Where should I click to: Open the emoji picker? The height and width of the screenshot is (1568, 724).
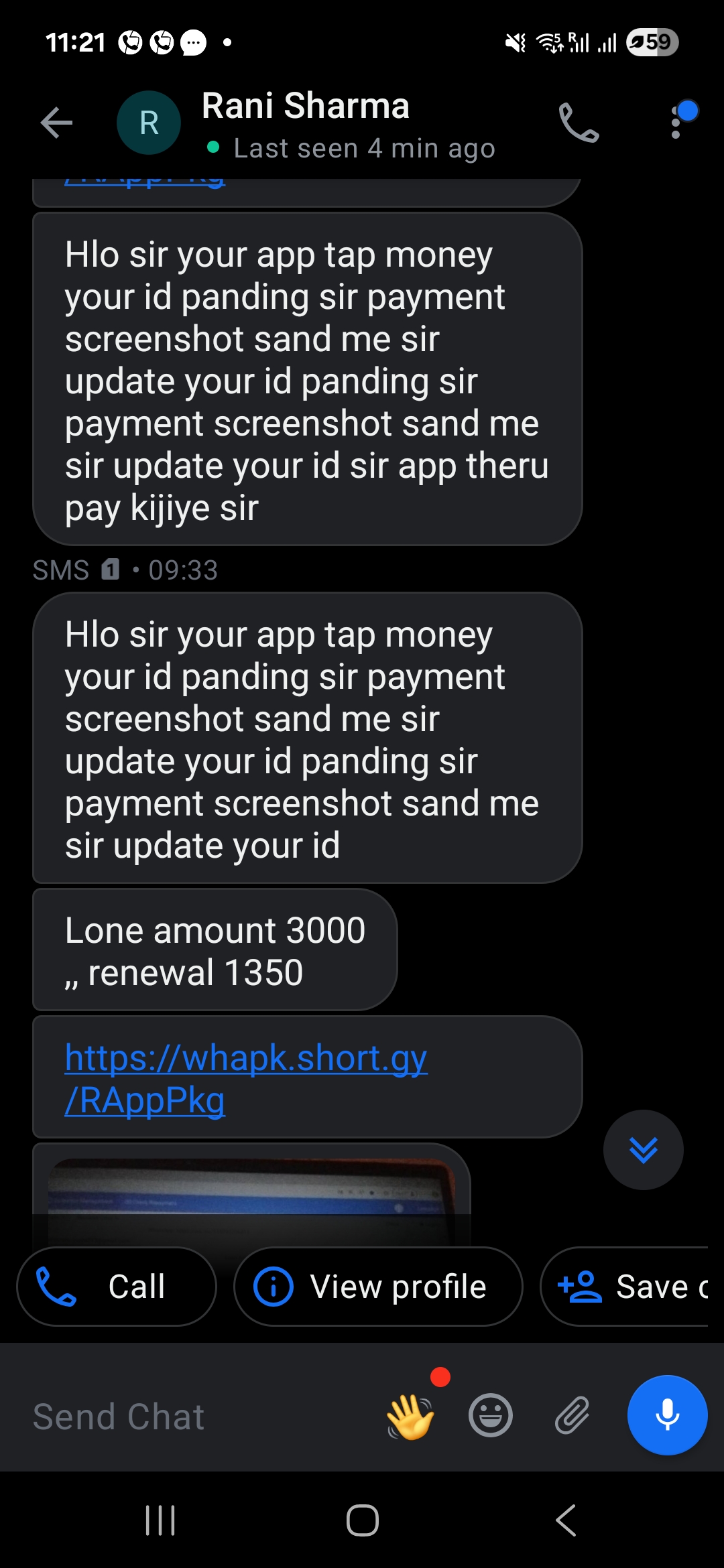(x=491, y=1416)
